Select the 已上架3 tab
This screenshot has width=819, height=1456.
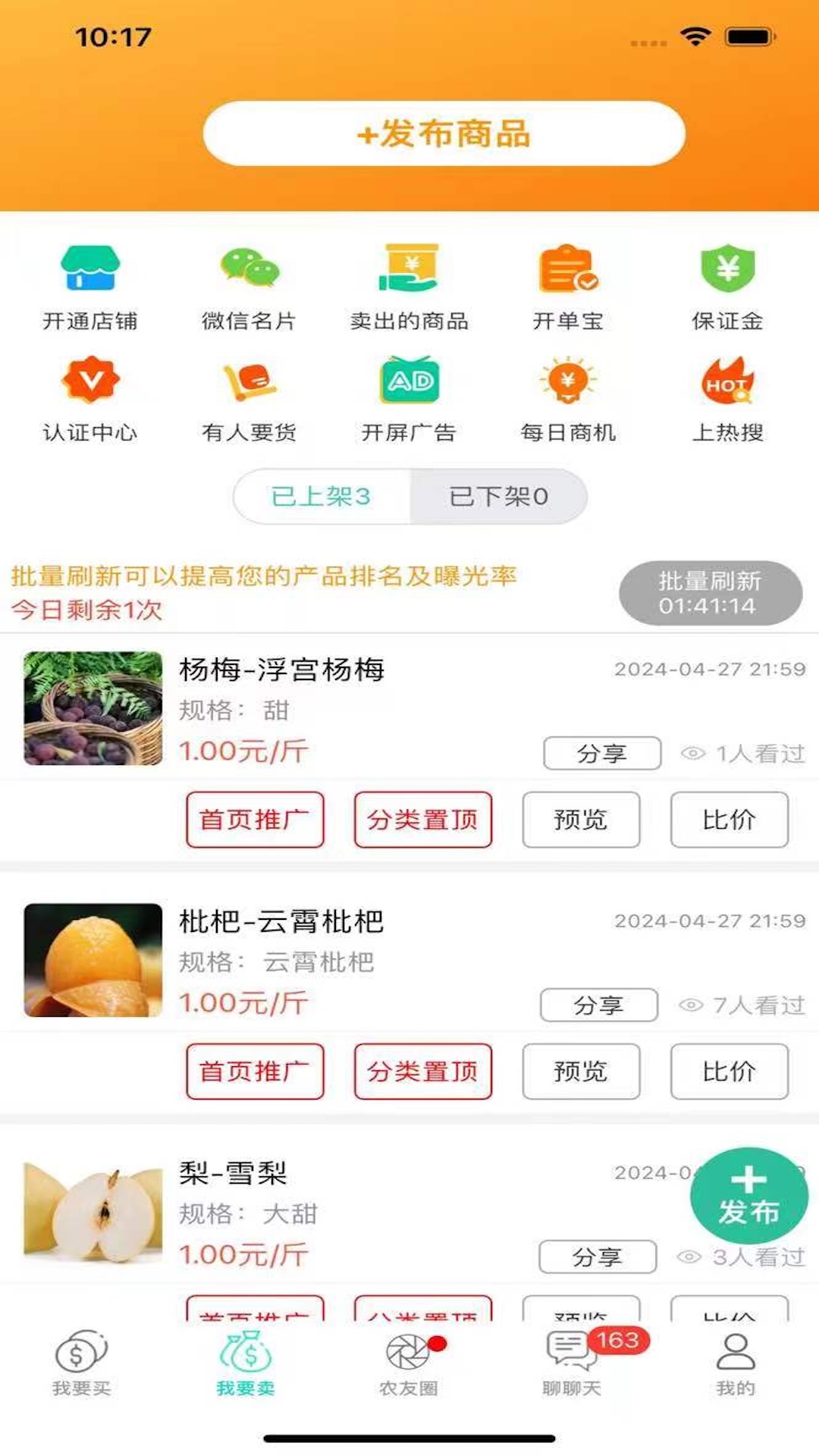click(322, 497)
